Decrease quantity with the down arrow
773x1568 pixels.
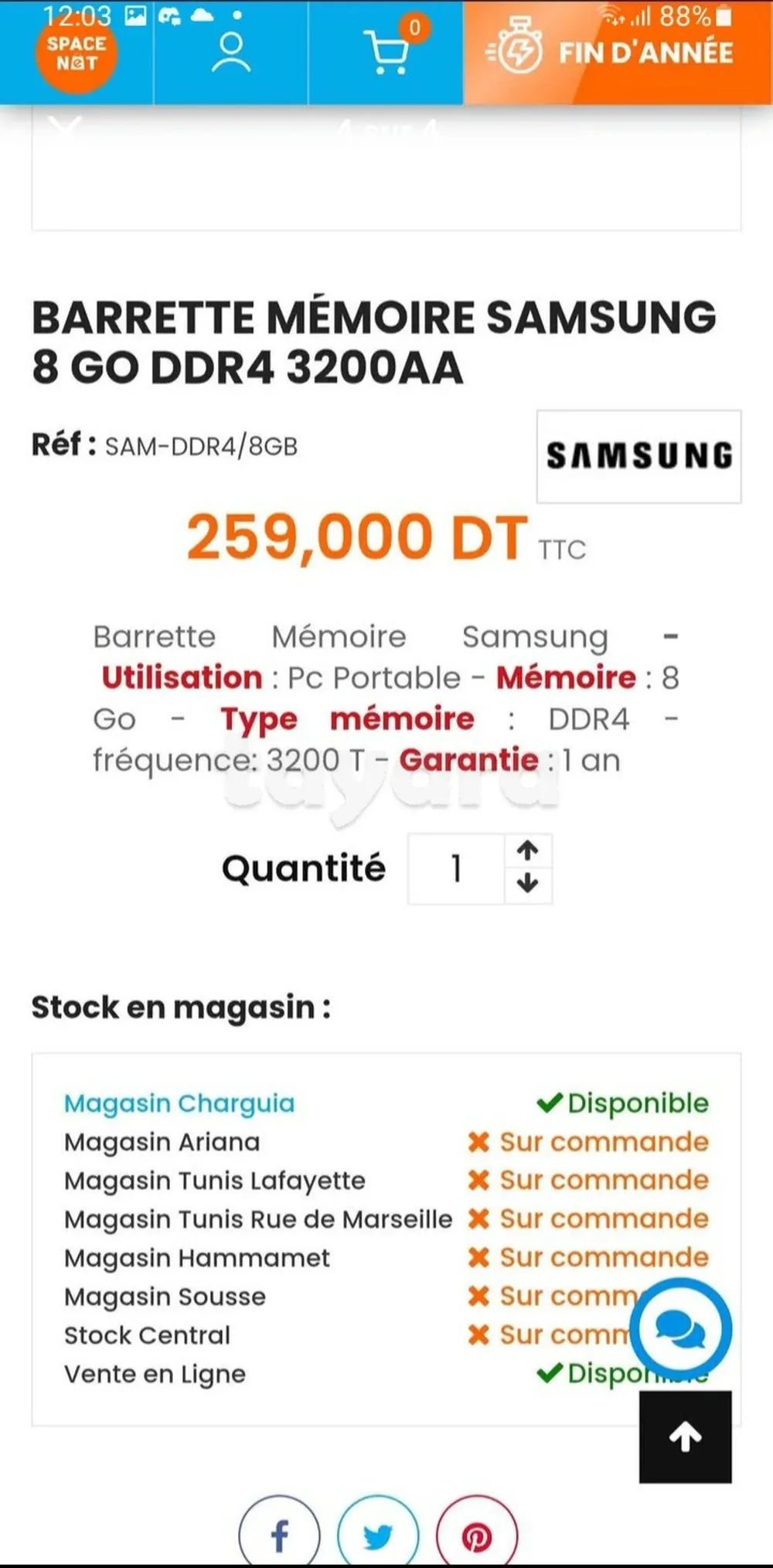528,884
